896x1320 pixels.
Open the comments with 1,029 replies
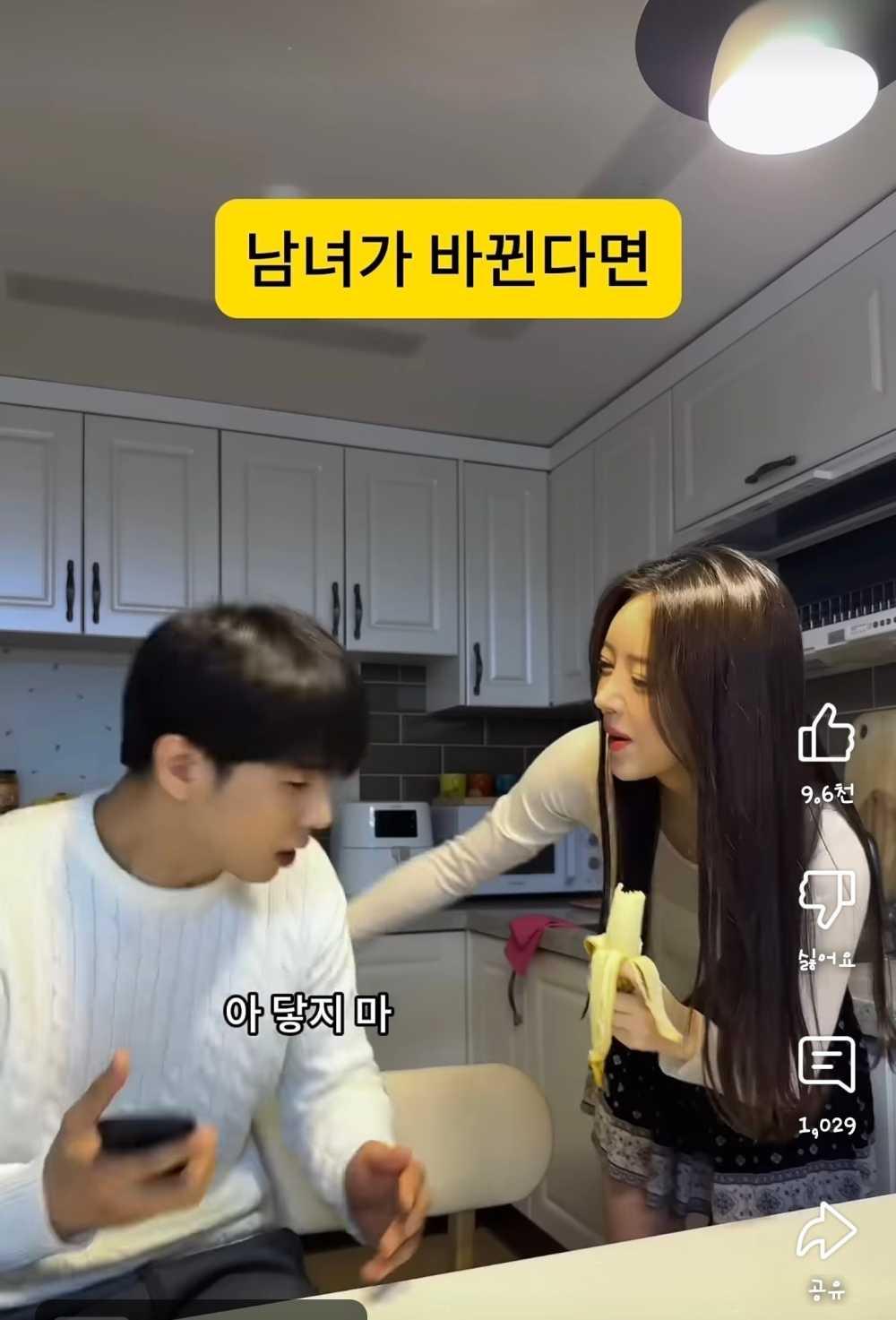[x=826, y=1065]
